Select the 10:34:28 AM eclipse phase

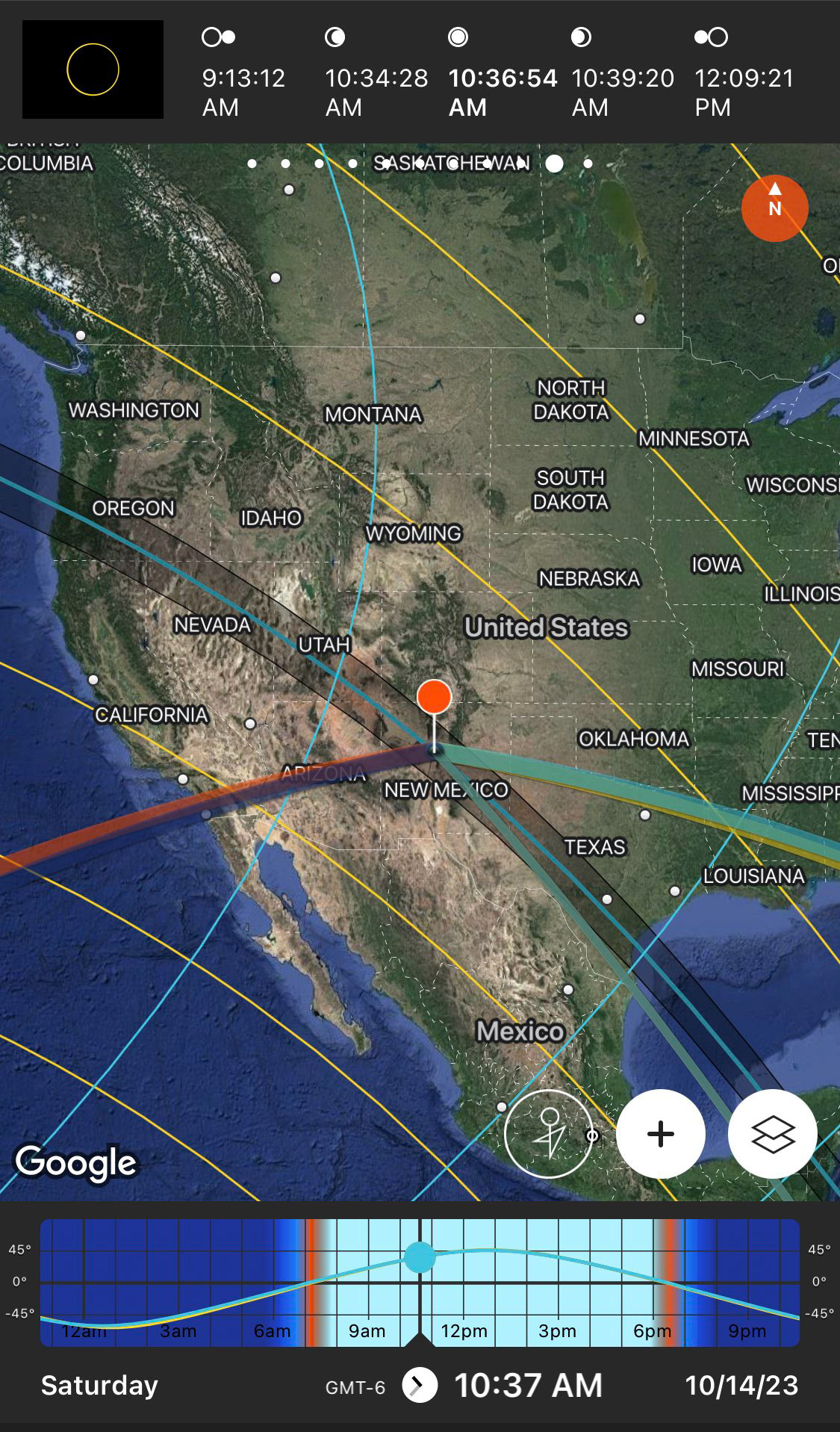pos(376,73)
